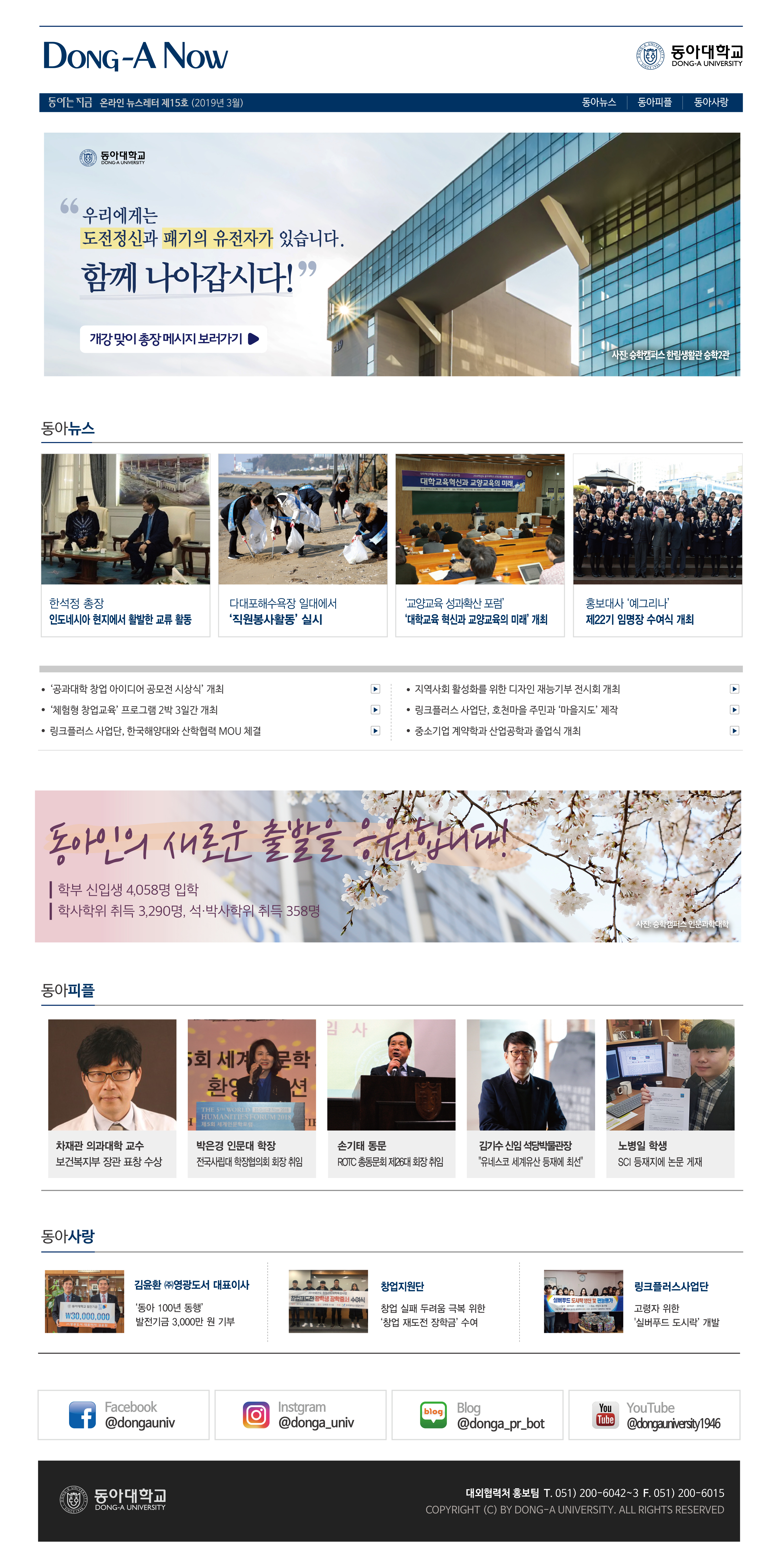Tap arrow next to 공과대학 창업 아이디어 공모전 시상식
The image size is (784, 1553).
[375, 689]
